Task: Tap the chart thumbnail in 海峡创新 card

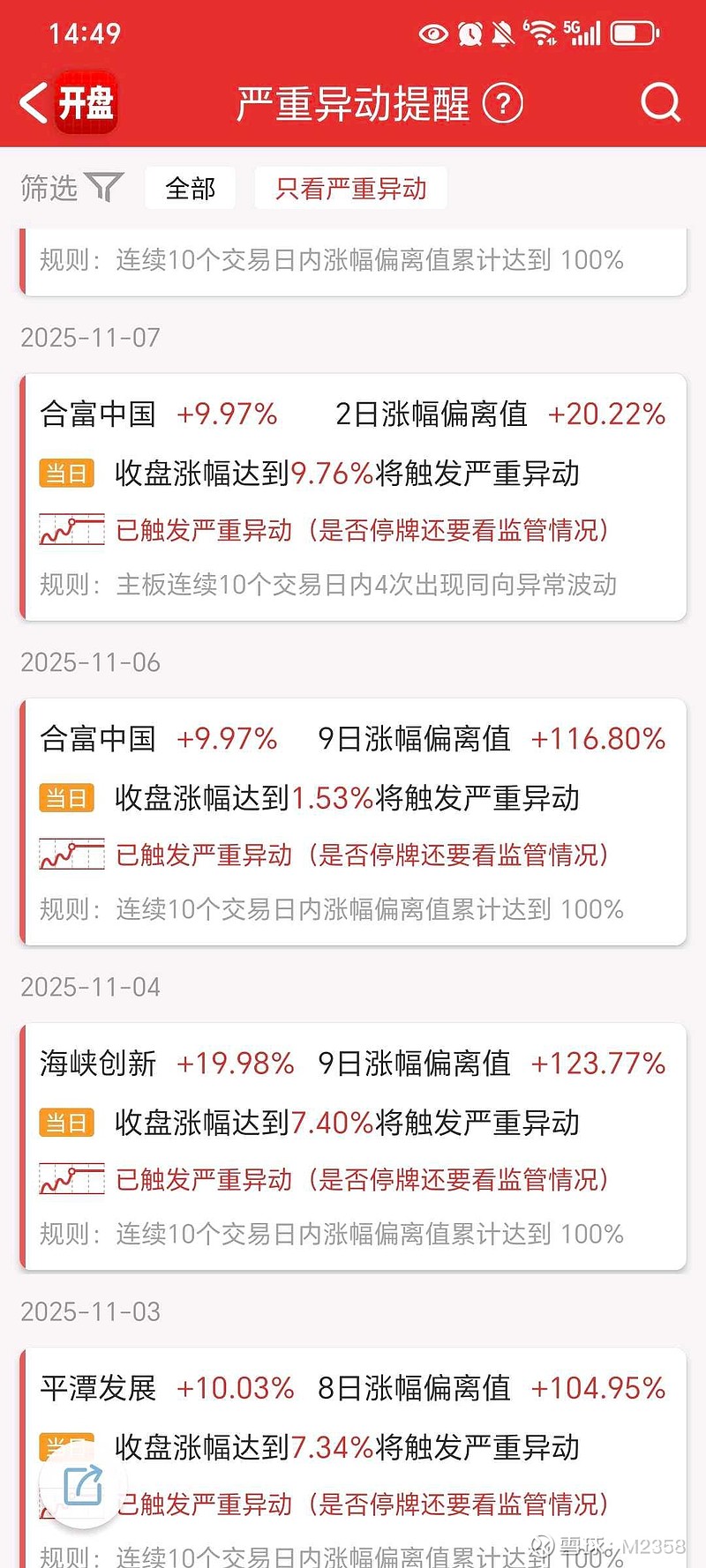Action: click(x=71, y=1179)
